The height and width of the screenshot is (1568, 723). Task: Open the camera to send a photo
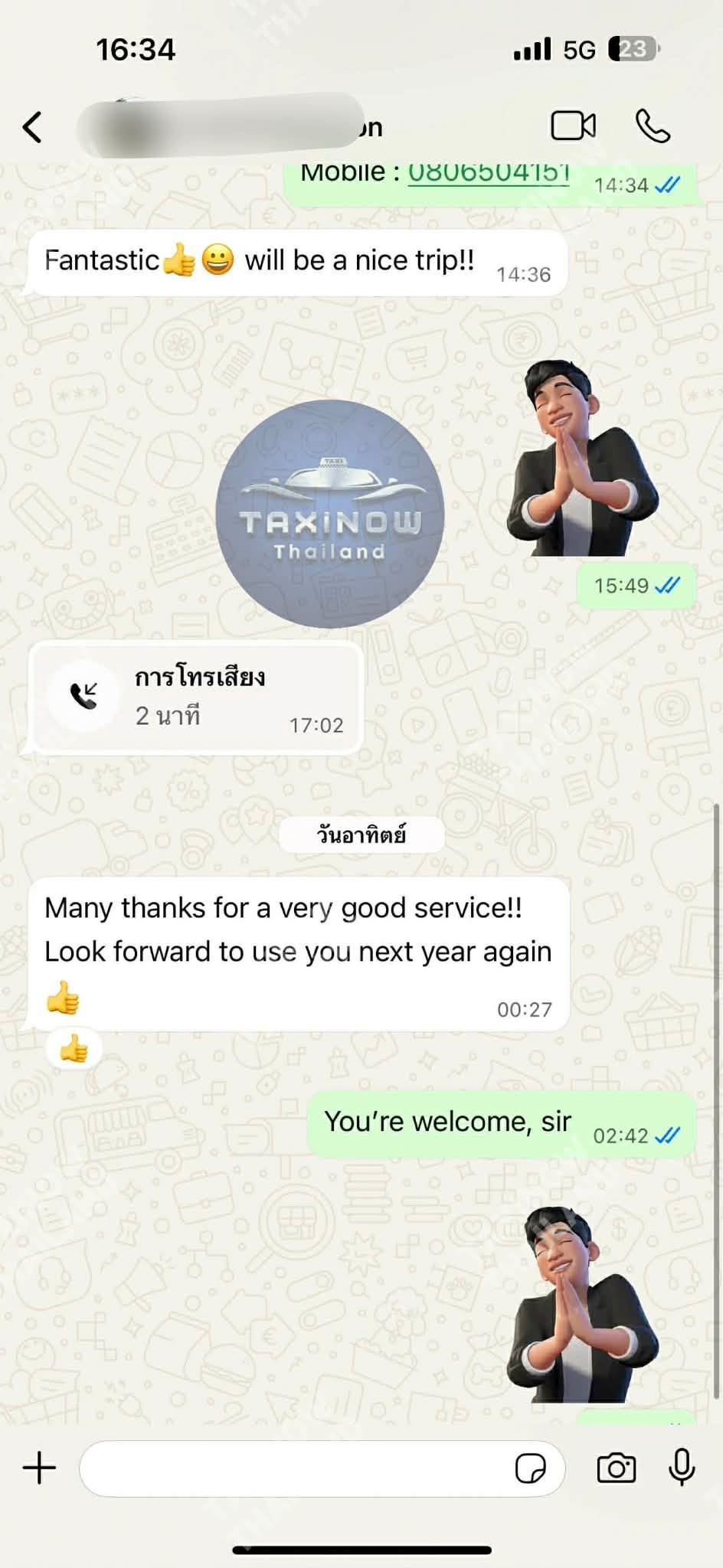pos(616,1468)
